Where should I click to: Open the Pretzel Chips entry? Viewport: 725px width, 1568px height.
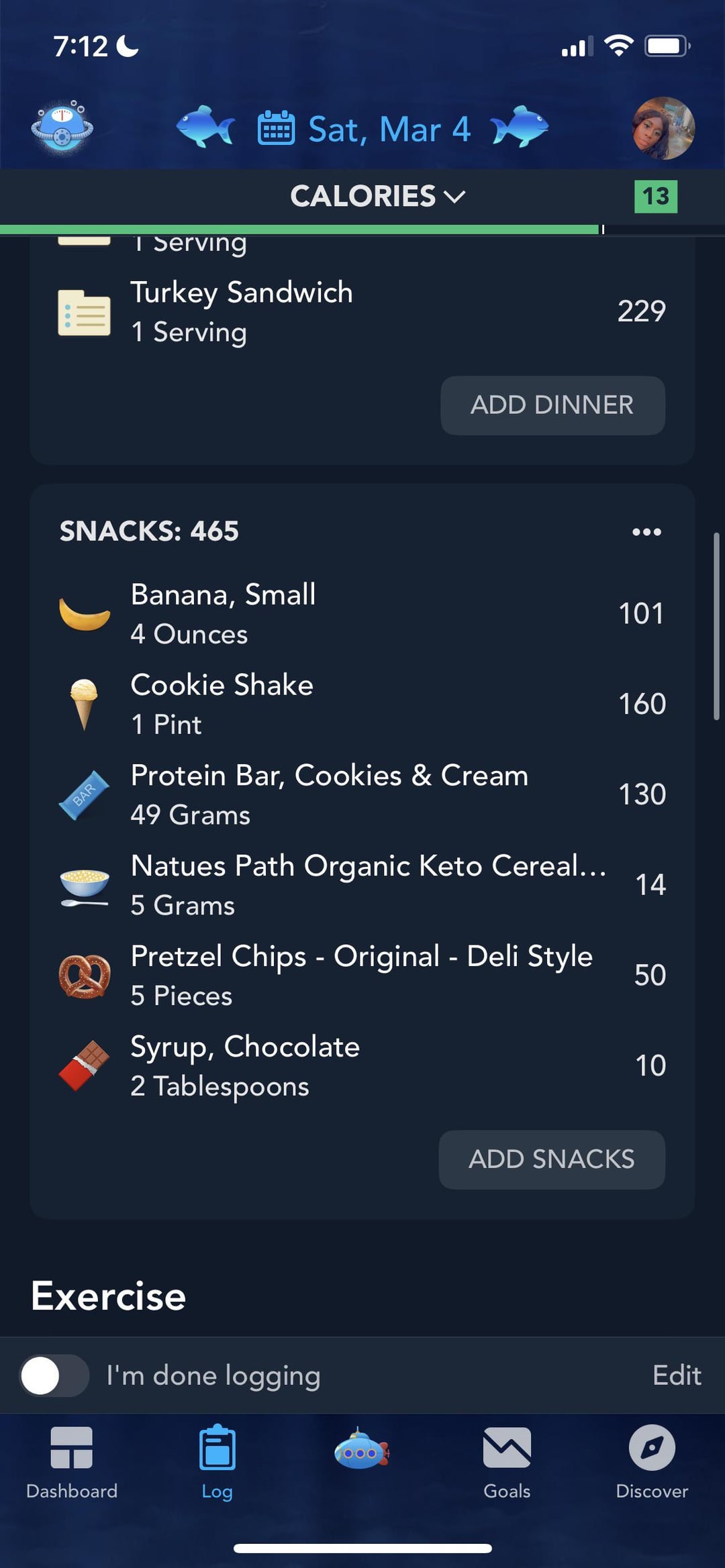coord(362,976)
